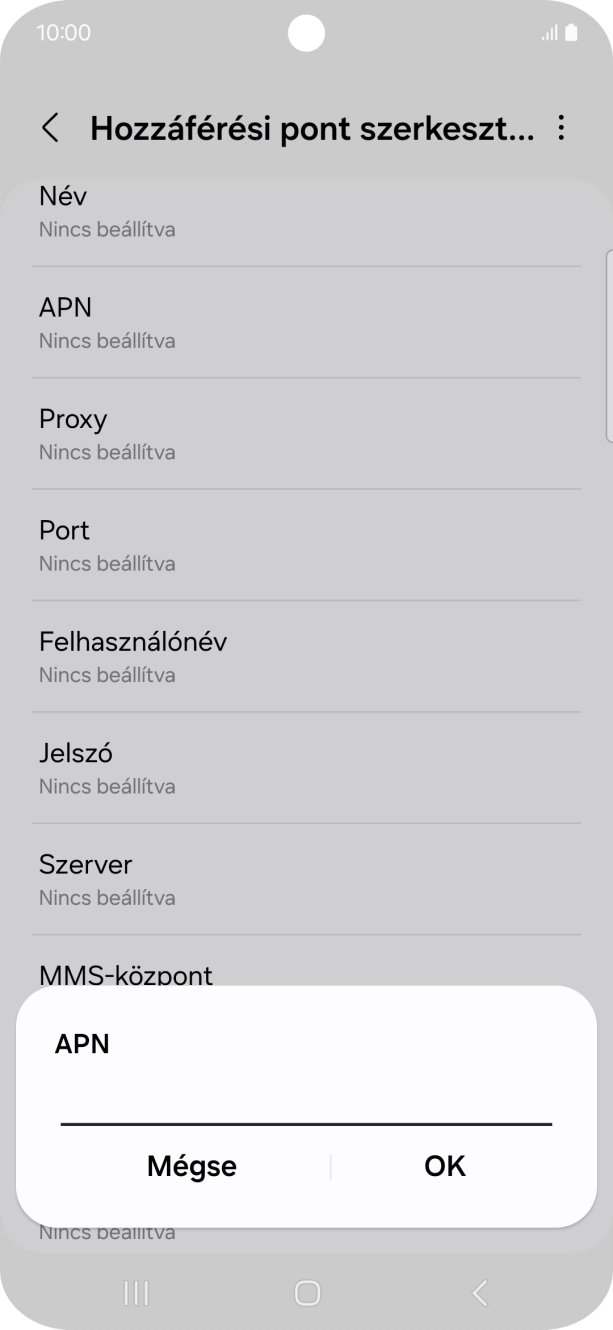The image size is (613, 1330).
Task: Show recent apps
Action: pyautogui.click(x=136, y=1293)
